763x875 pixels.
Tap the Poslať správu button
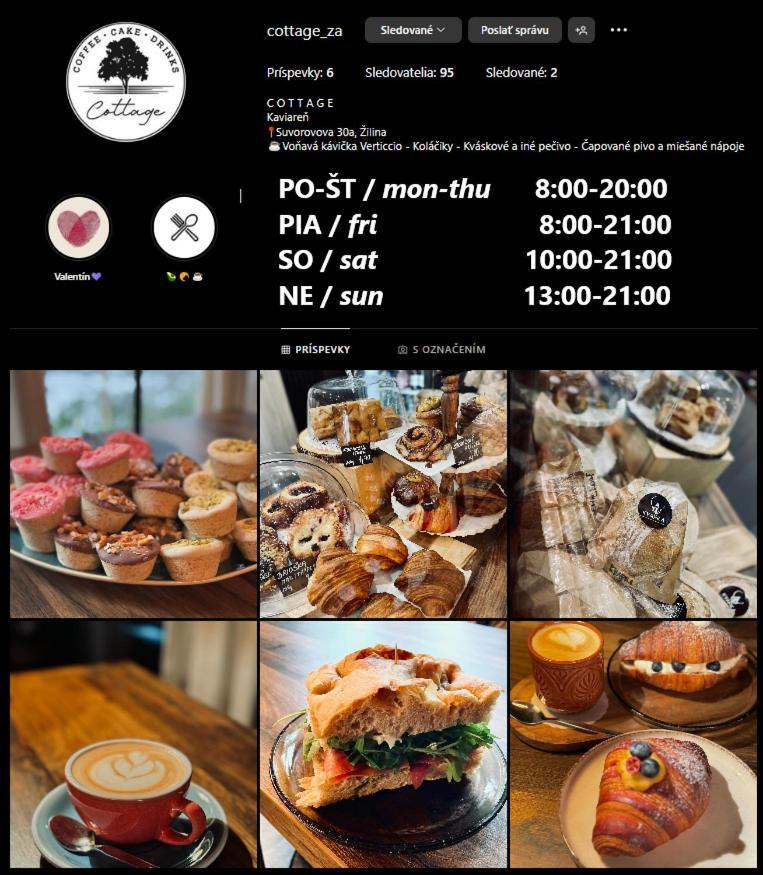coord(514,30)
